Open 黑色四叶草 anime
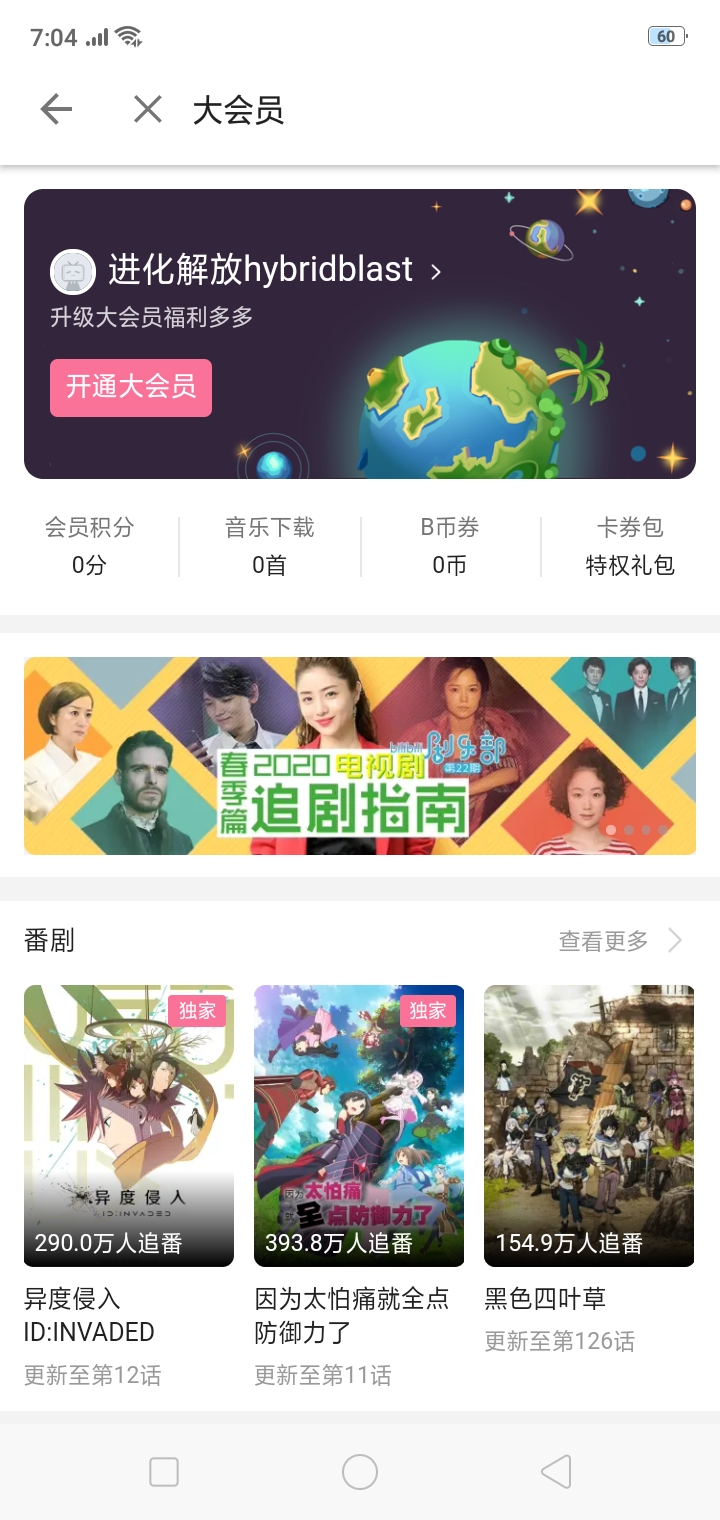The width and height of the screenshot is (720, 1520). [589, 1126]
